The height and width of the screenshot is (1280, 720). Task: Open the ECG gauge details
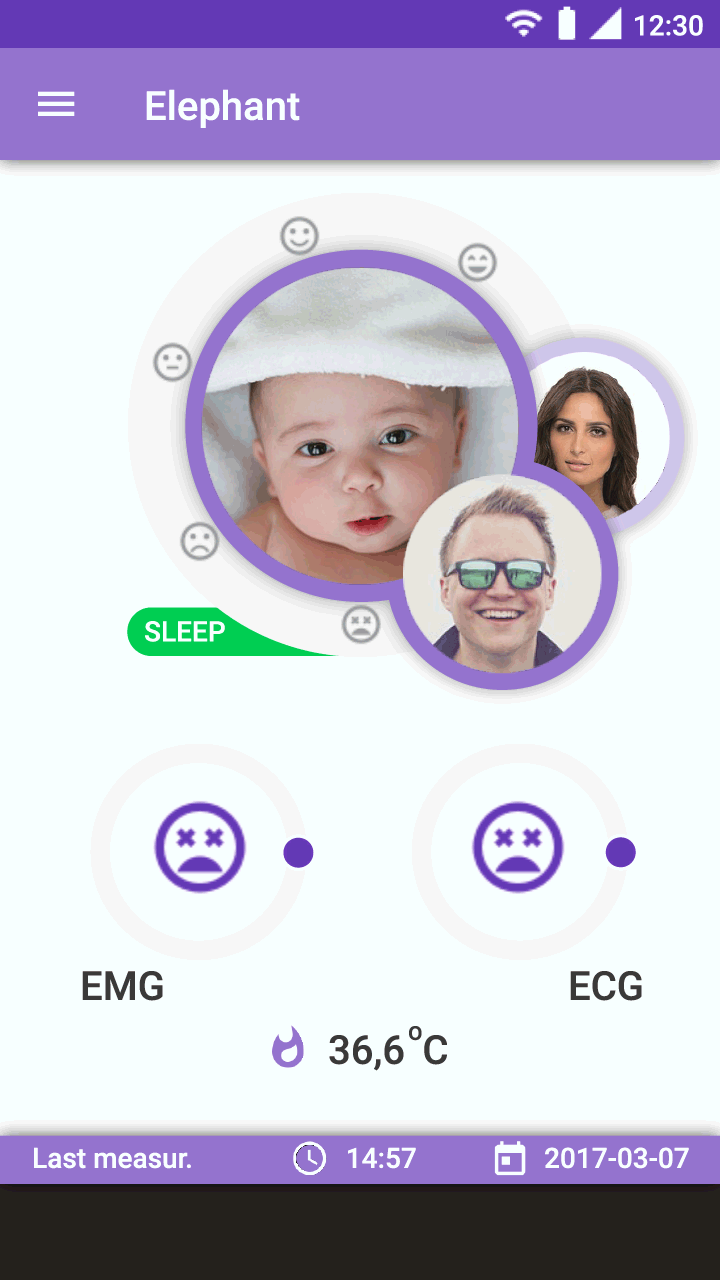(519, 851)
